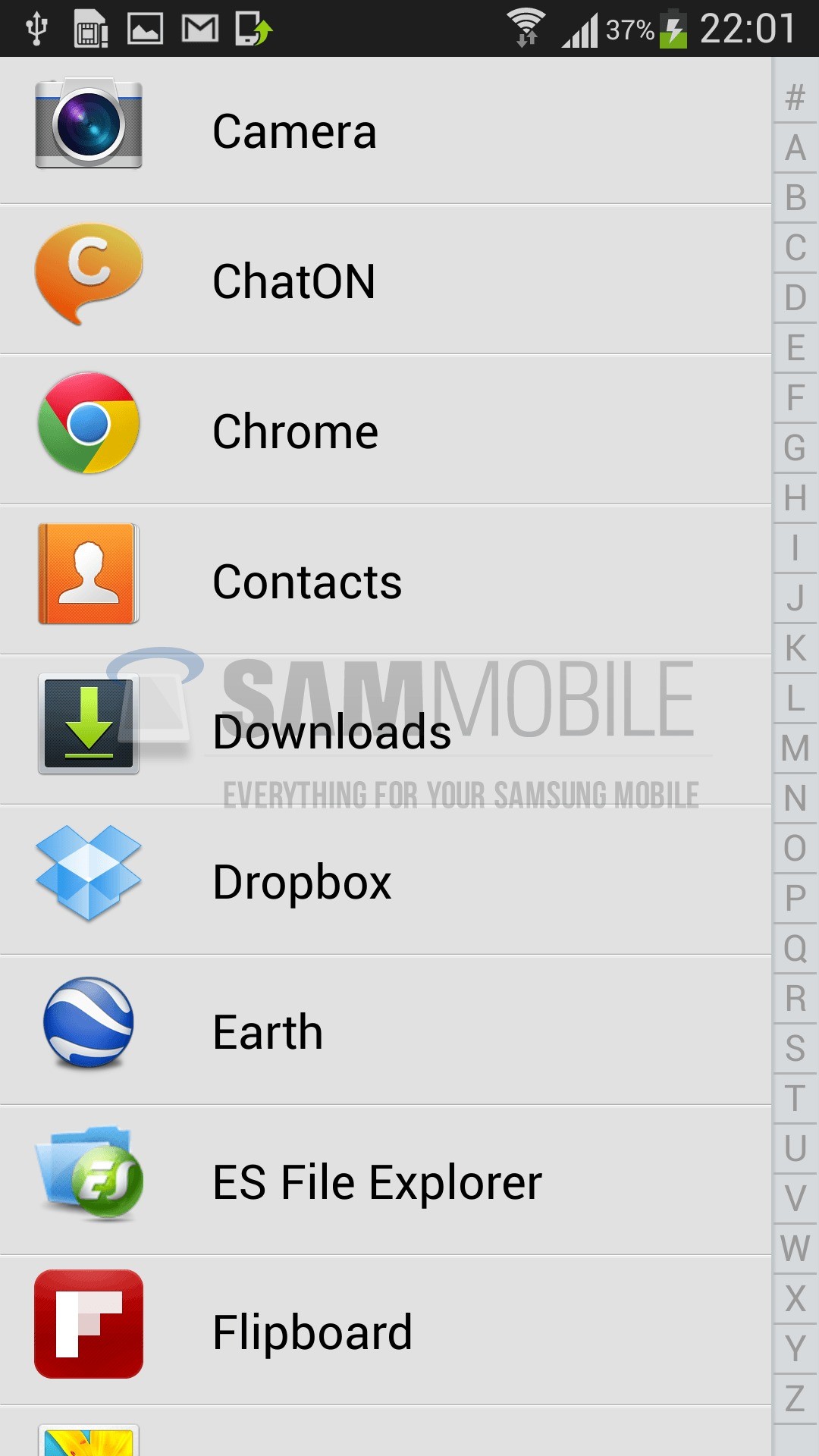Jump to letter G in the index
Viewport: 819px width, 1456px height.
[x=795, y=448]
